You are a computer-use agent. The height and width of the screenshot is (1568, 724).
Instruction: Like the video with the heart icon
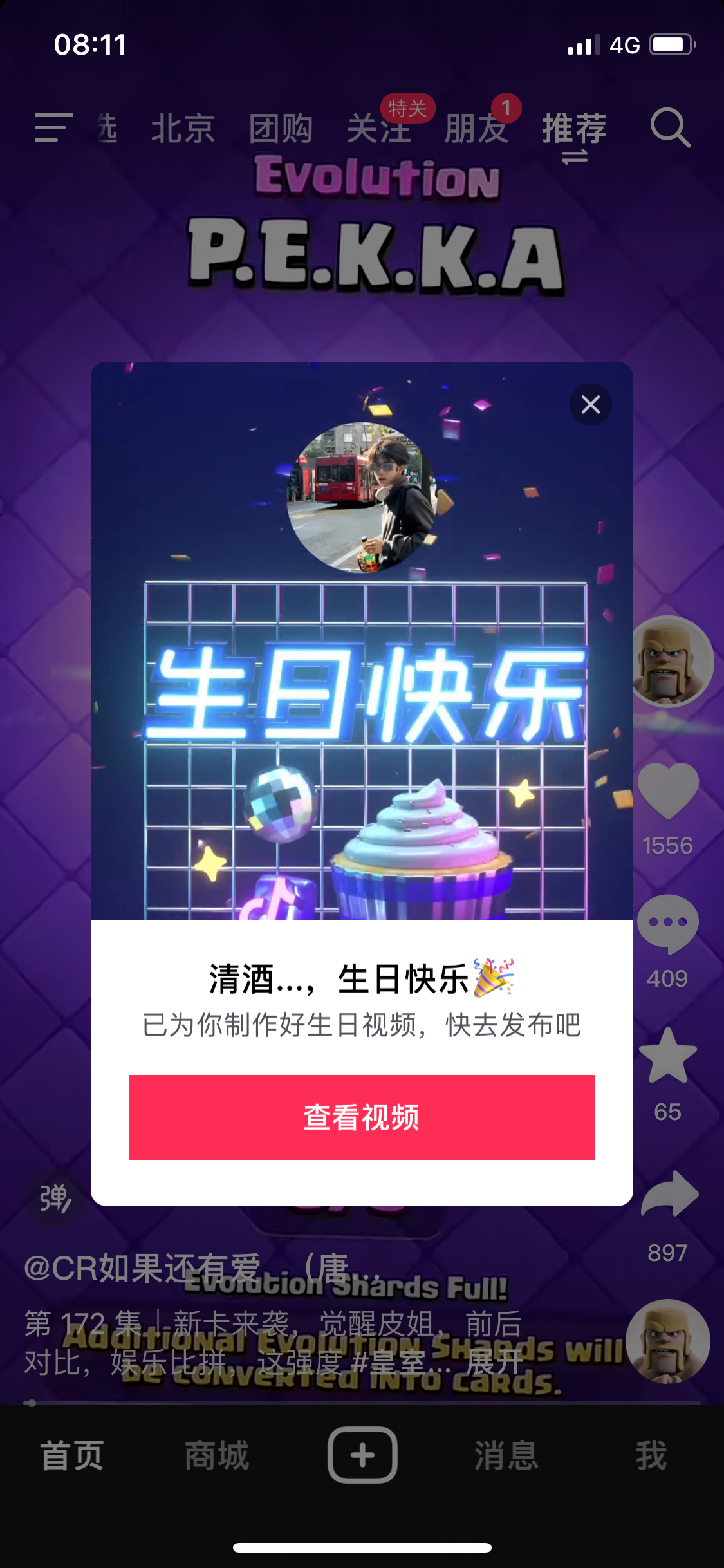pyautogui.click(x=667, y=790)
